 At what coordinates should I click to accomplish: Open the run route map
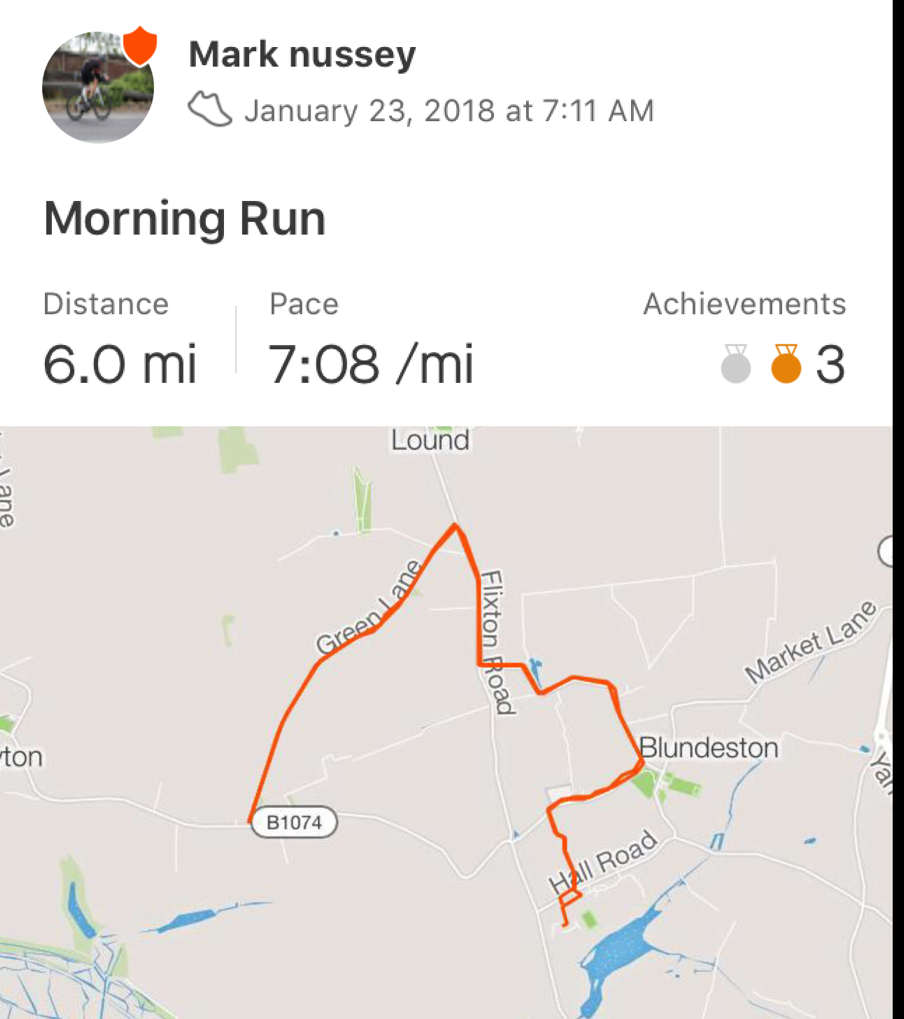(x=446, y=722)
